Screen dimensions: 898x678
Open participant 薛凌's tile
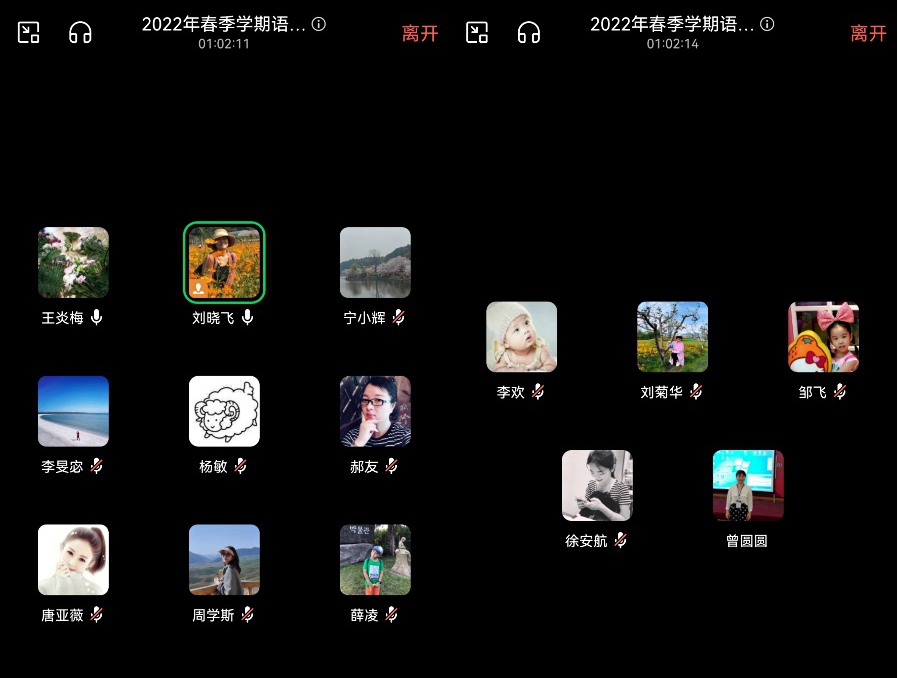tap(375, 560)
